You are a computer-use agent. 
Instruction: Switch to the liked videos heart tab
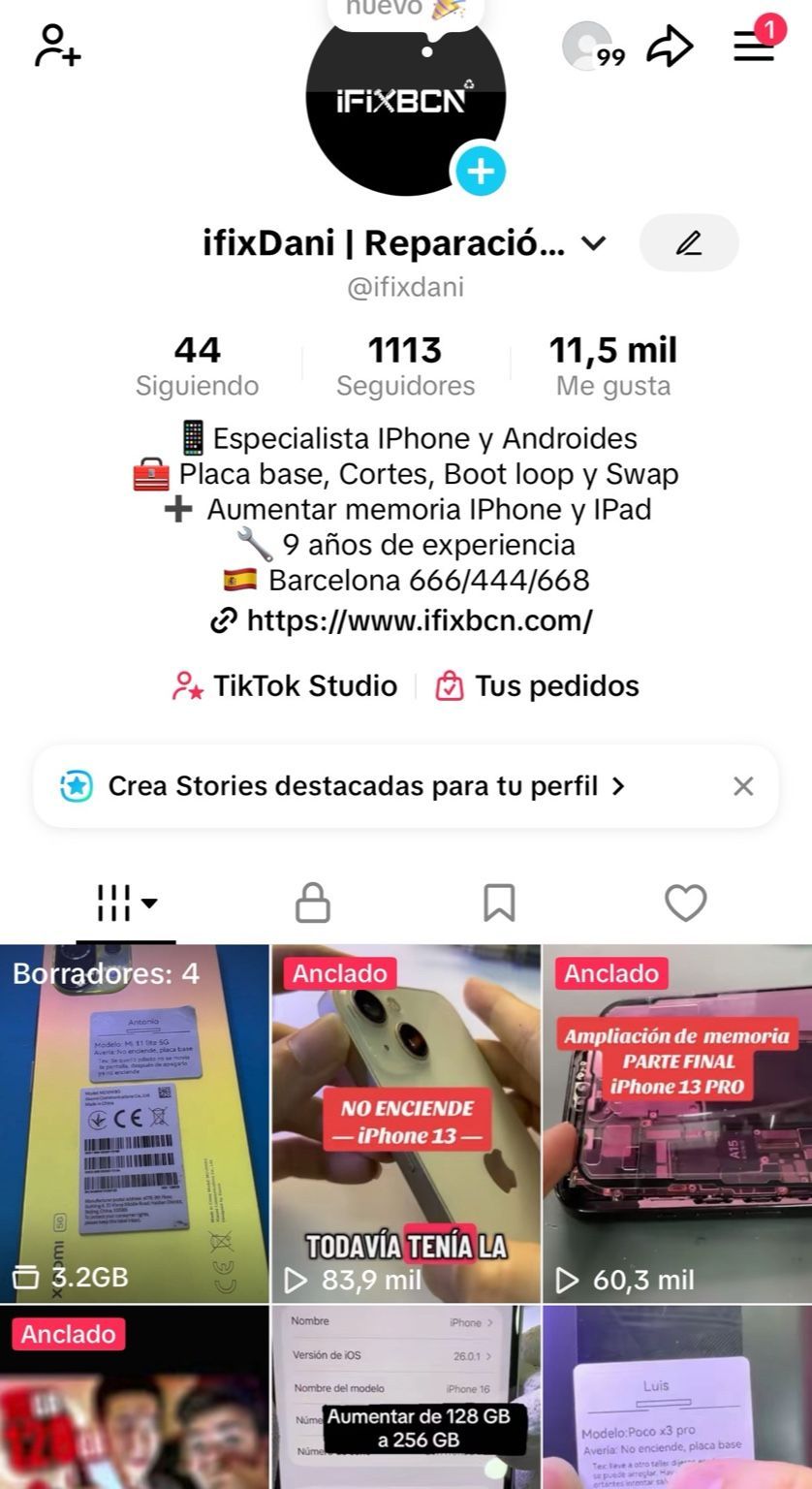click(685, 902)
